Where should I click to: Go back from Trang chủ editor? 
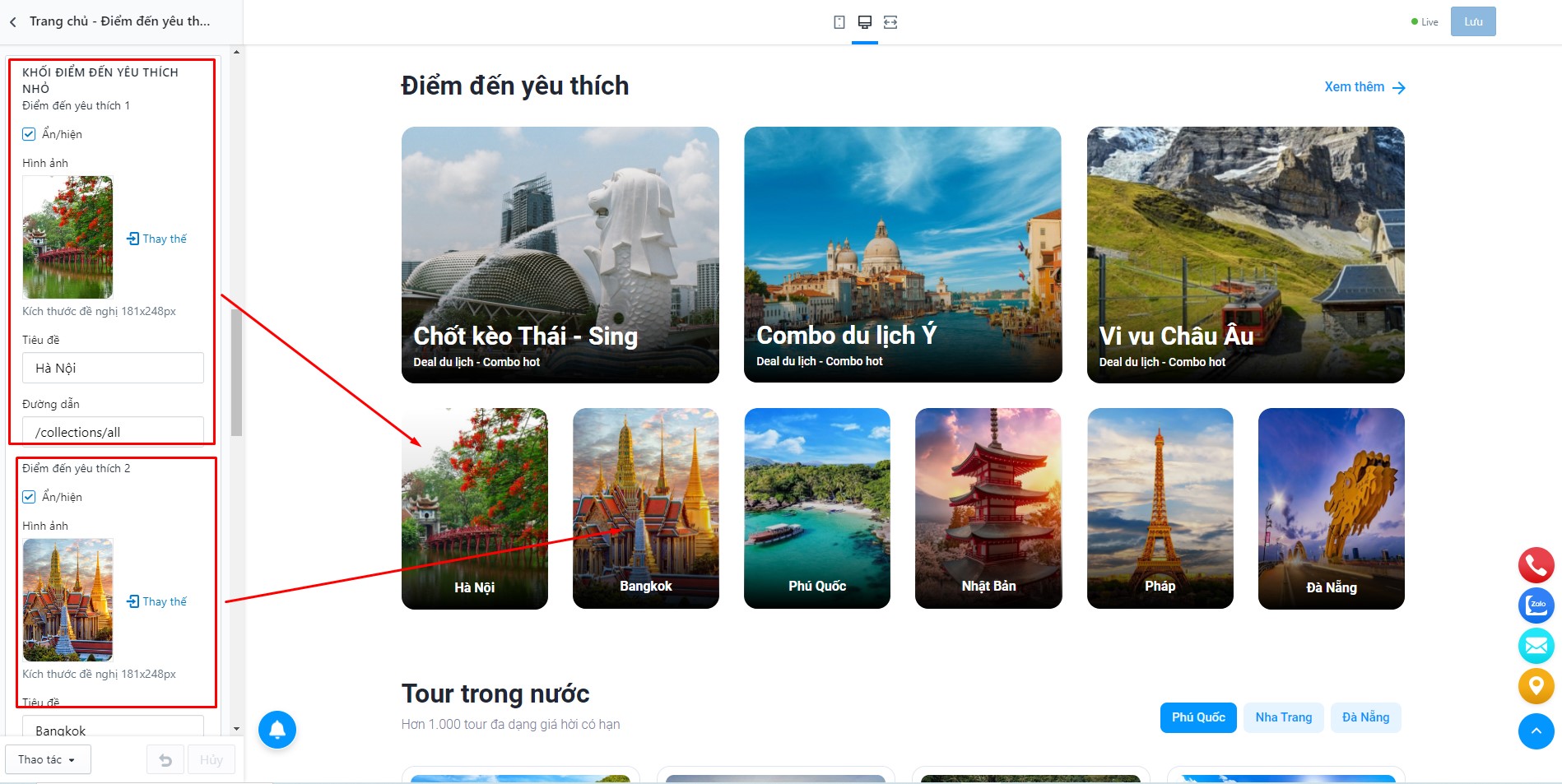12,22
